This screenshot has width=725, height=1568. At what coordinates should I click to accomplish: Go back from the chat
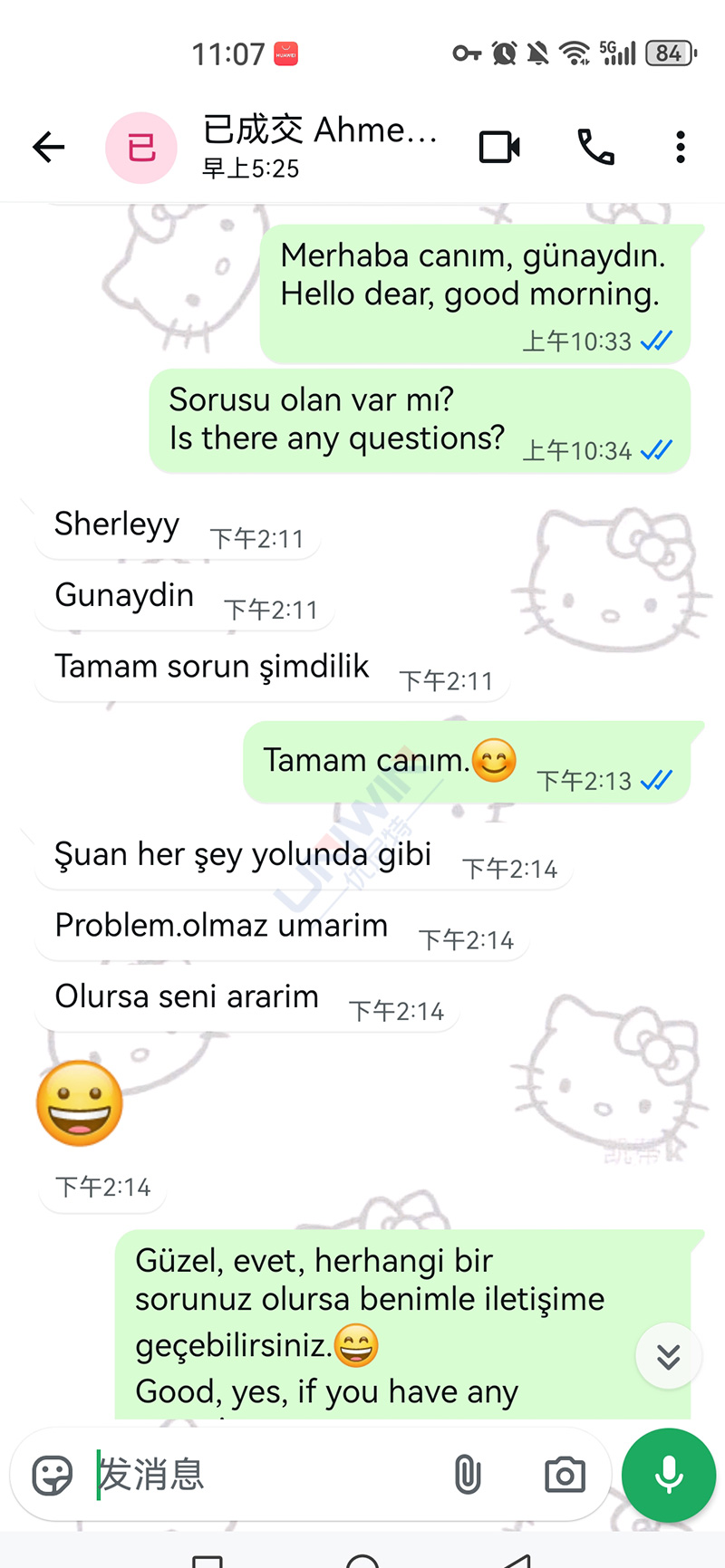[49, 147]
